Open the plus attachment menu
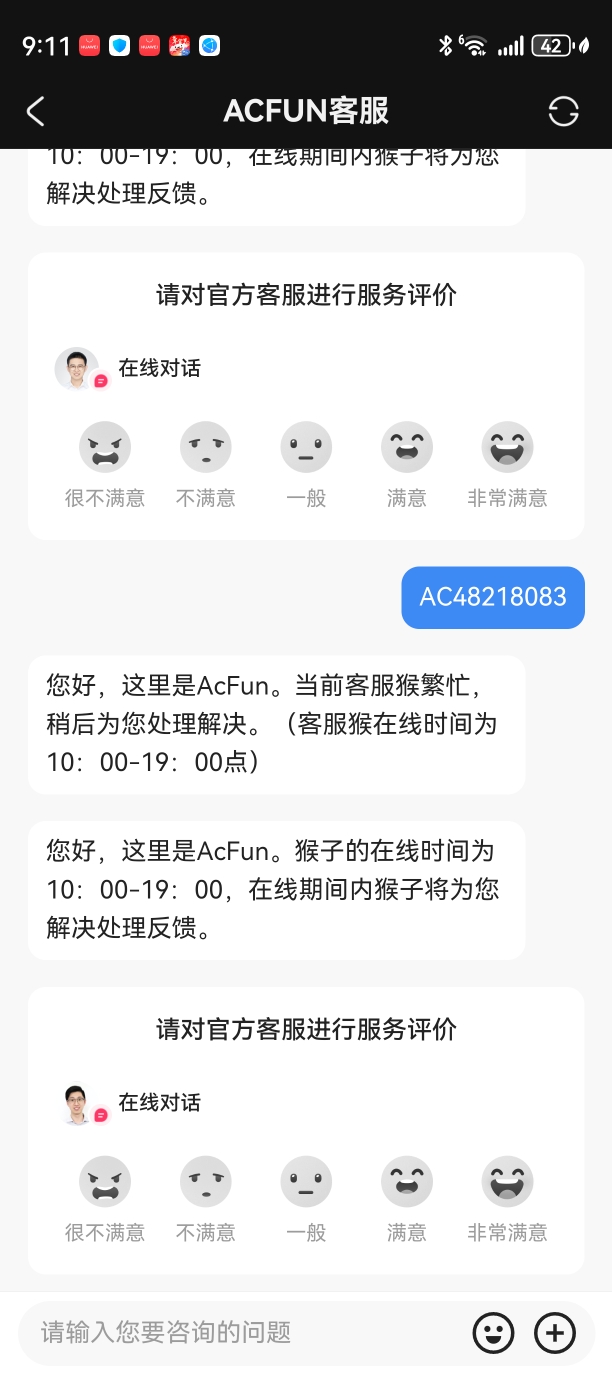 (555, 1332)
